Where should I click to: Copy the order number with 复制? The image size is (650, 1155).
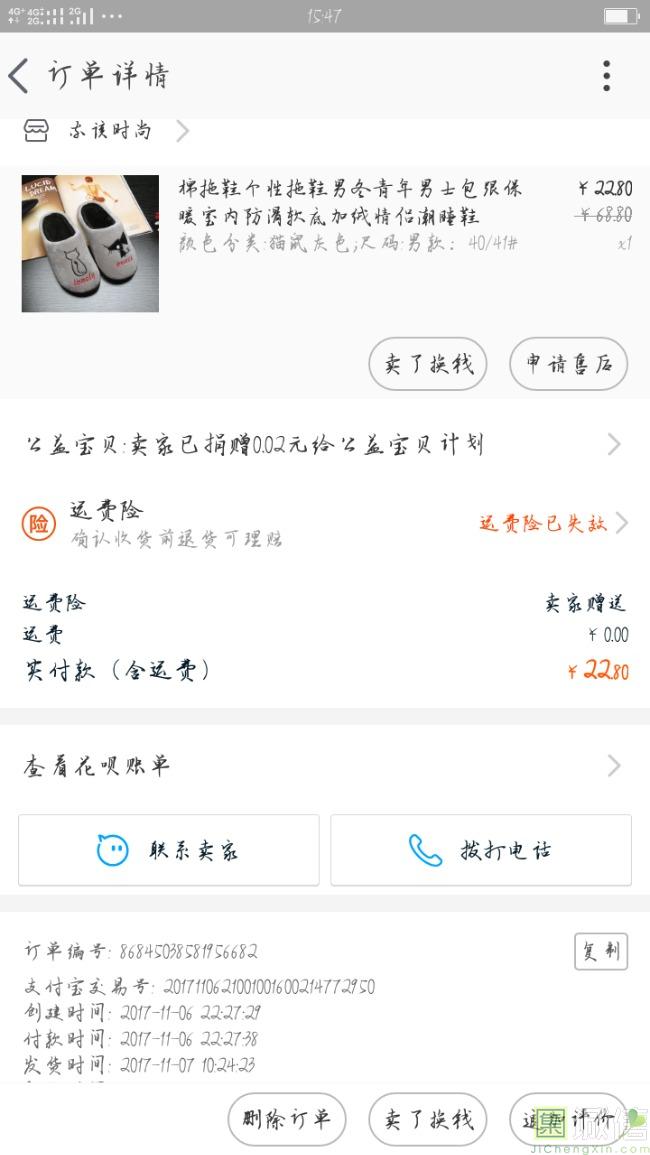click(x=600, y=951)
